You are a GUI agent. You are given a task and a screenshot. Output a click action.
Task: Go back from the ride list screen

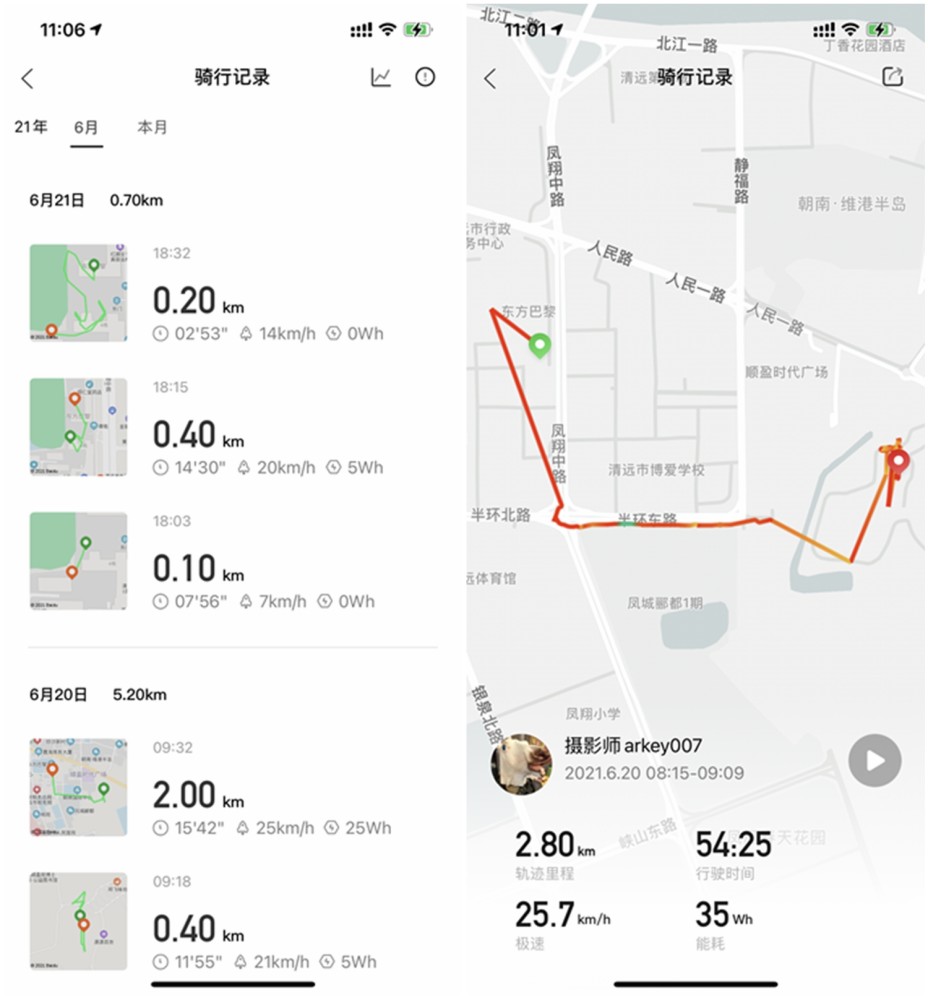coord(28,78)
